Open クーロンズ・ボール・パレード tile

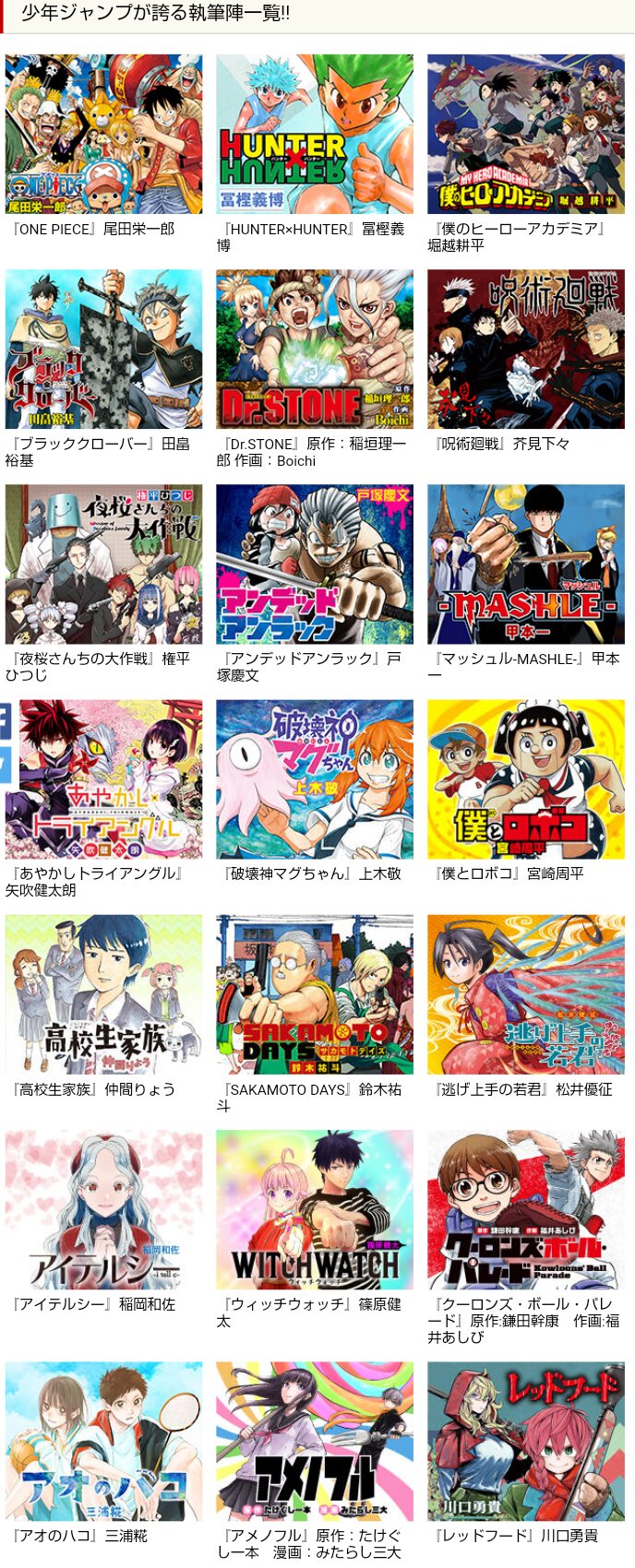(x=526, y=1210)
